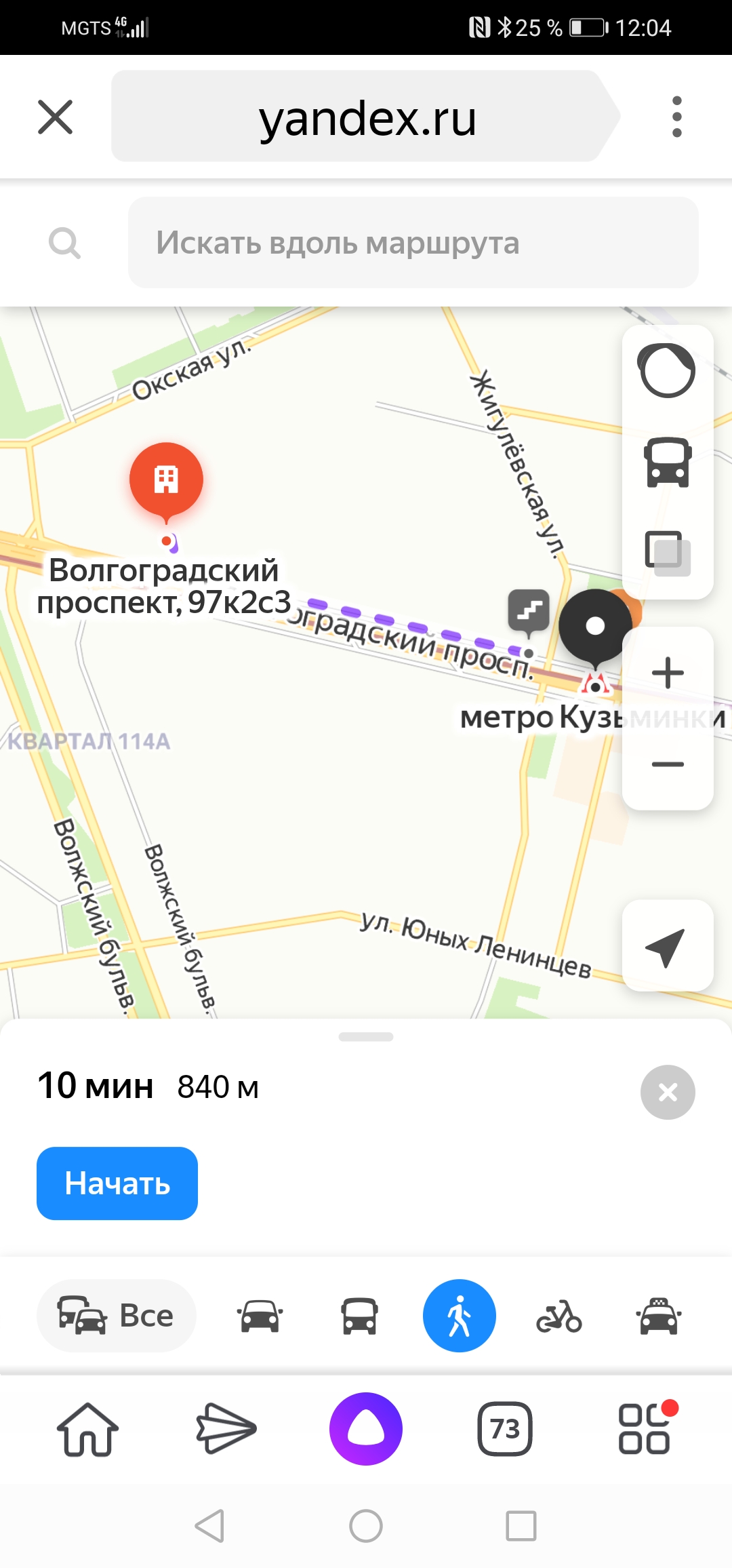Close the yandex.ru page with the X
The width and height of the screenshot is (732, 1568).
click(56, 117)
